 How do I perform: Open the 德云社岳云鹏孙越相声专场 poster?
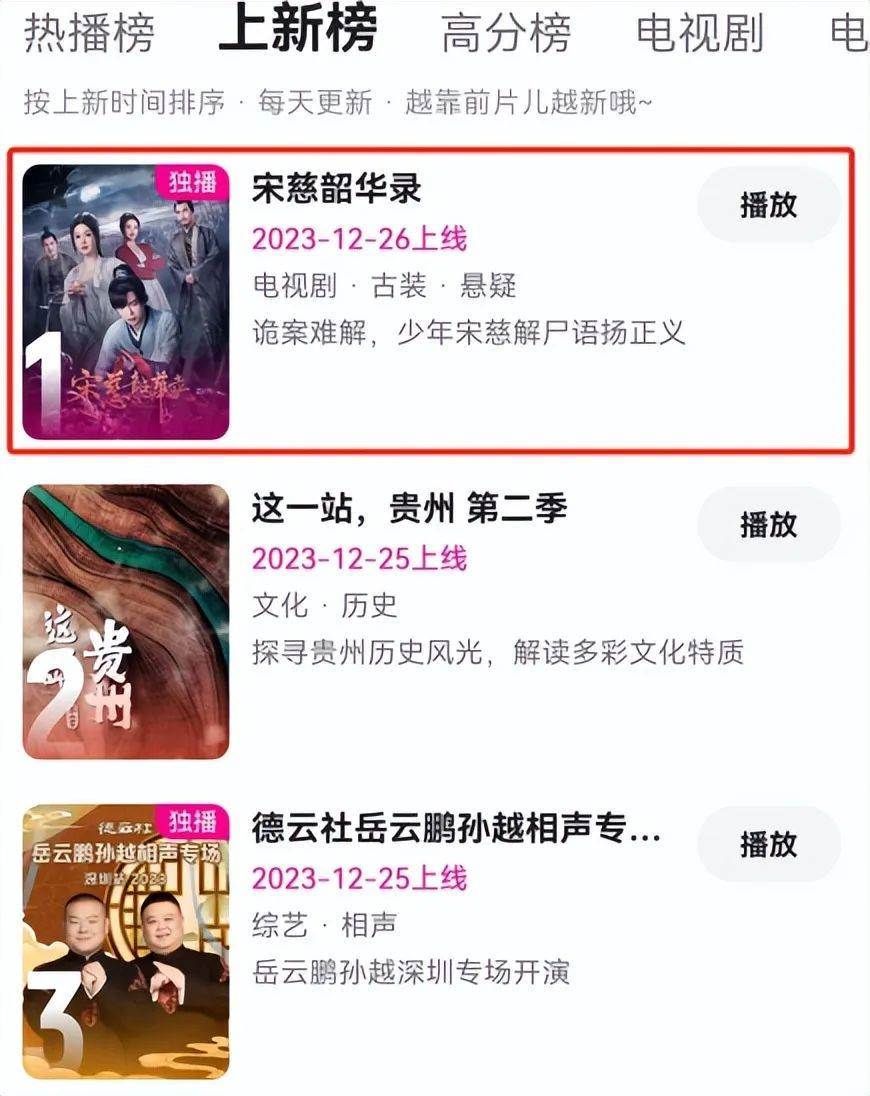pos(126,941)
